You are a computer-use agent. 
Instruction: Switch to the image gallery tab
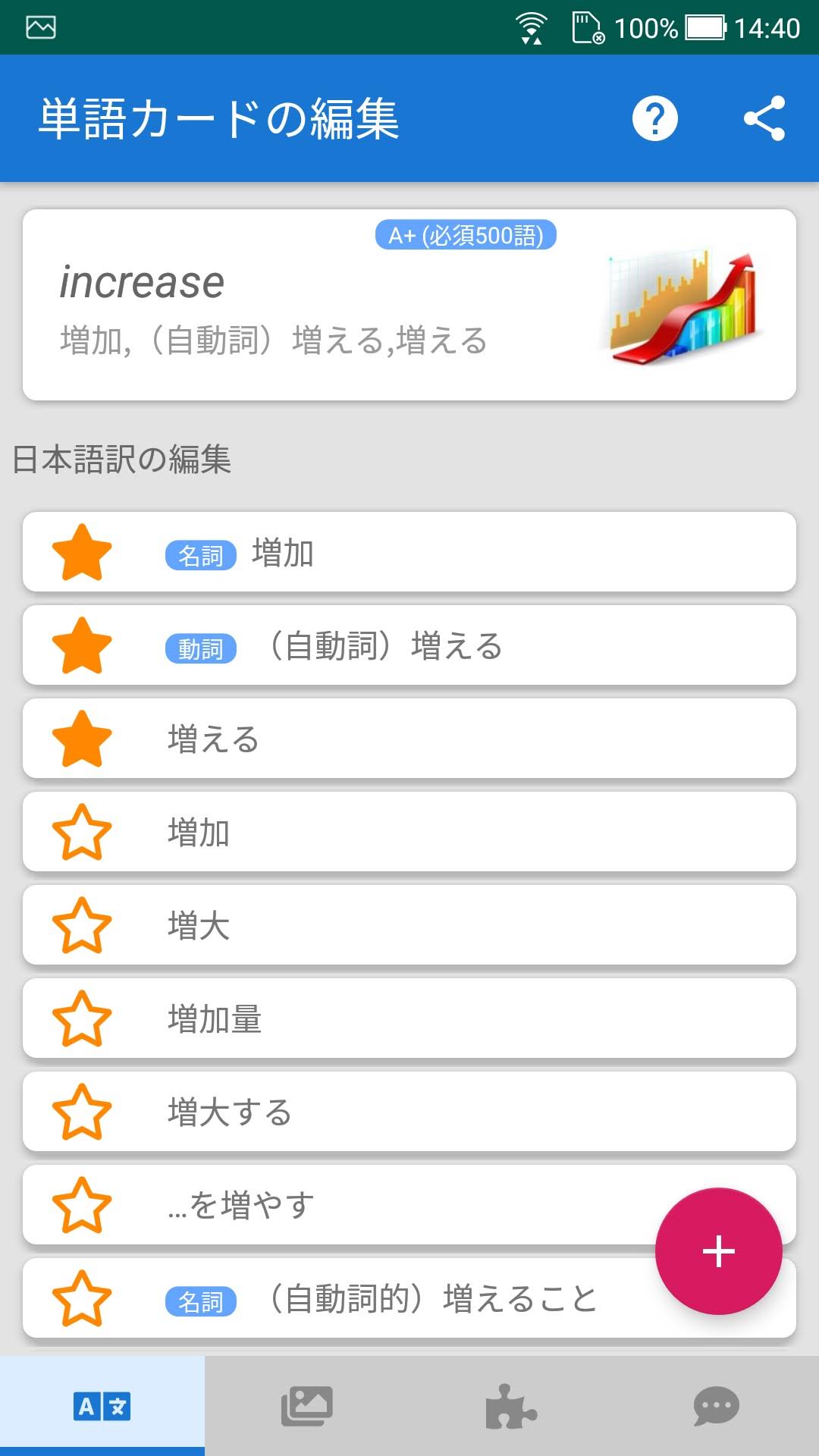(x=307, y=1407)
